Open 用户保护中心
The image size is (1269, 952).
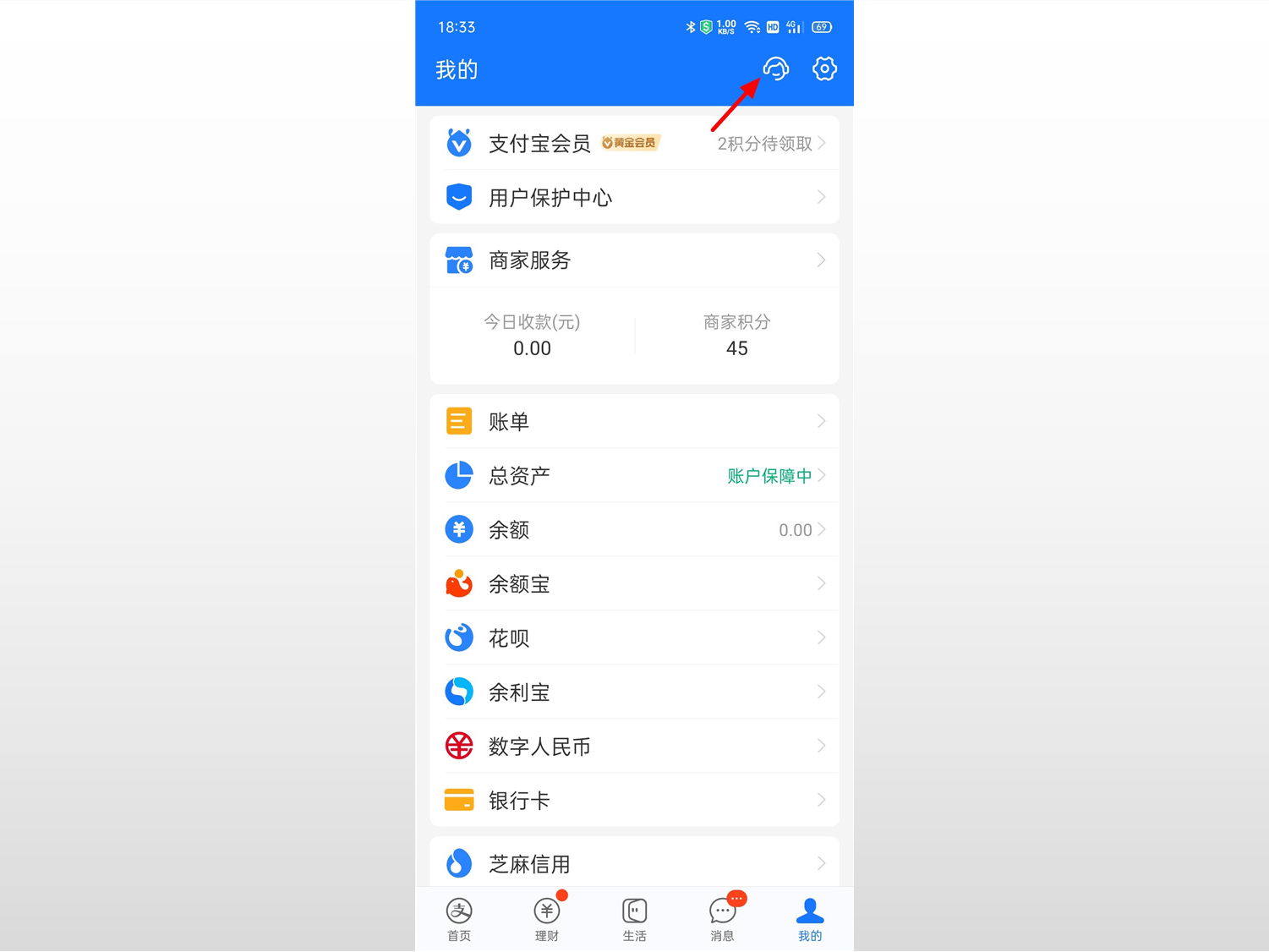point(634,198)
